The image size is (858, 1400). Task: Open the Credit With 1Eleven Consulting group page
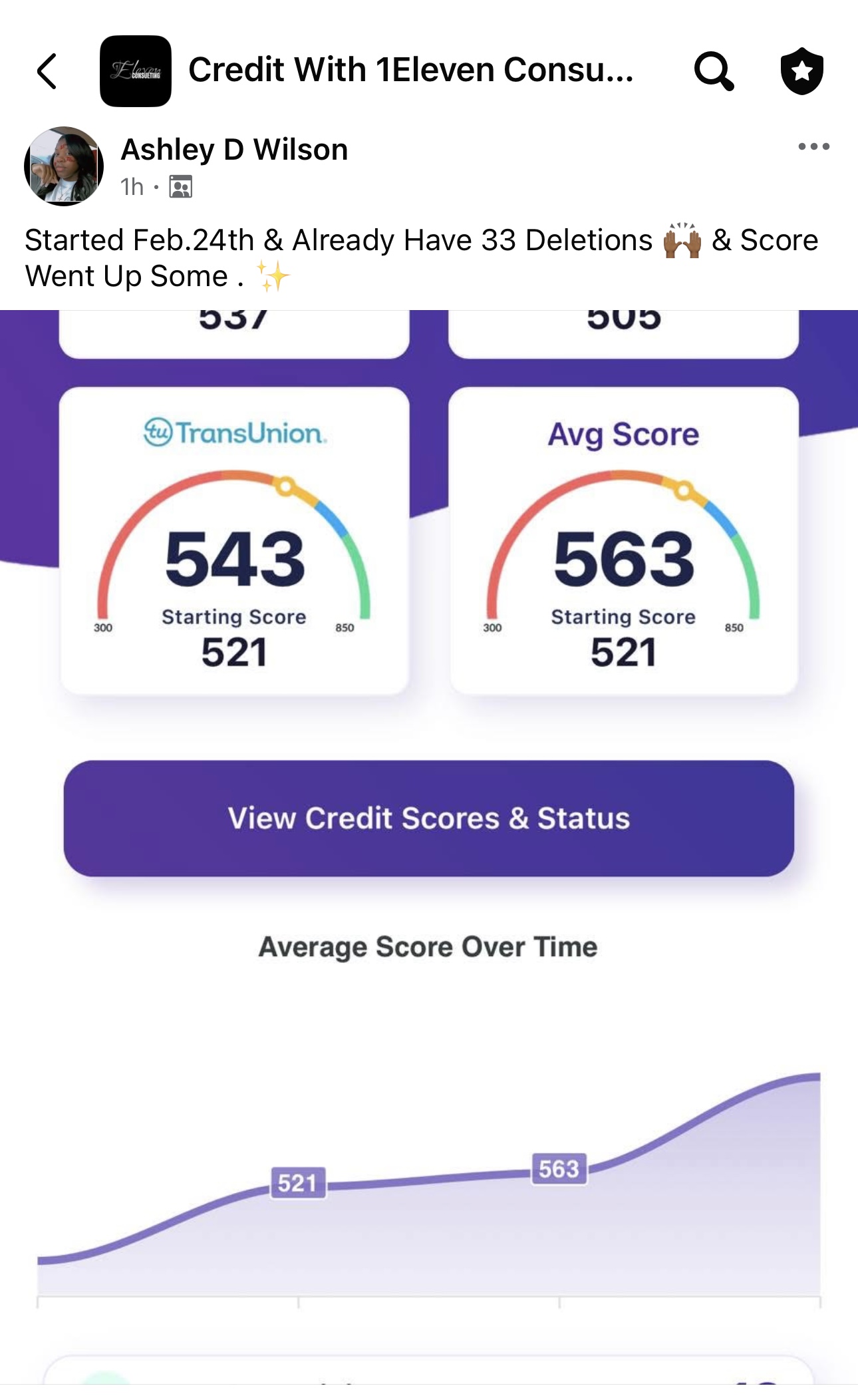click(410, 70)
